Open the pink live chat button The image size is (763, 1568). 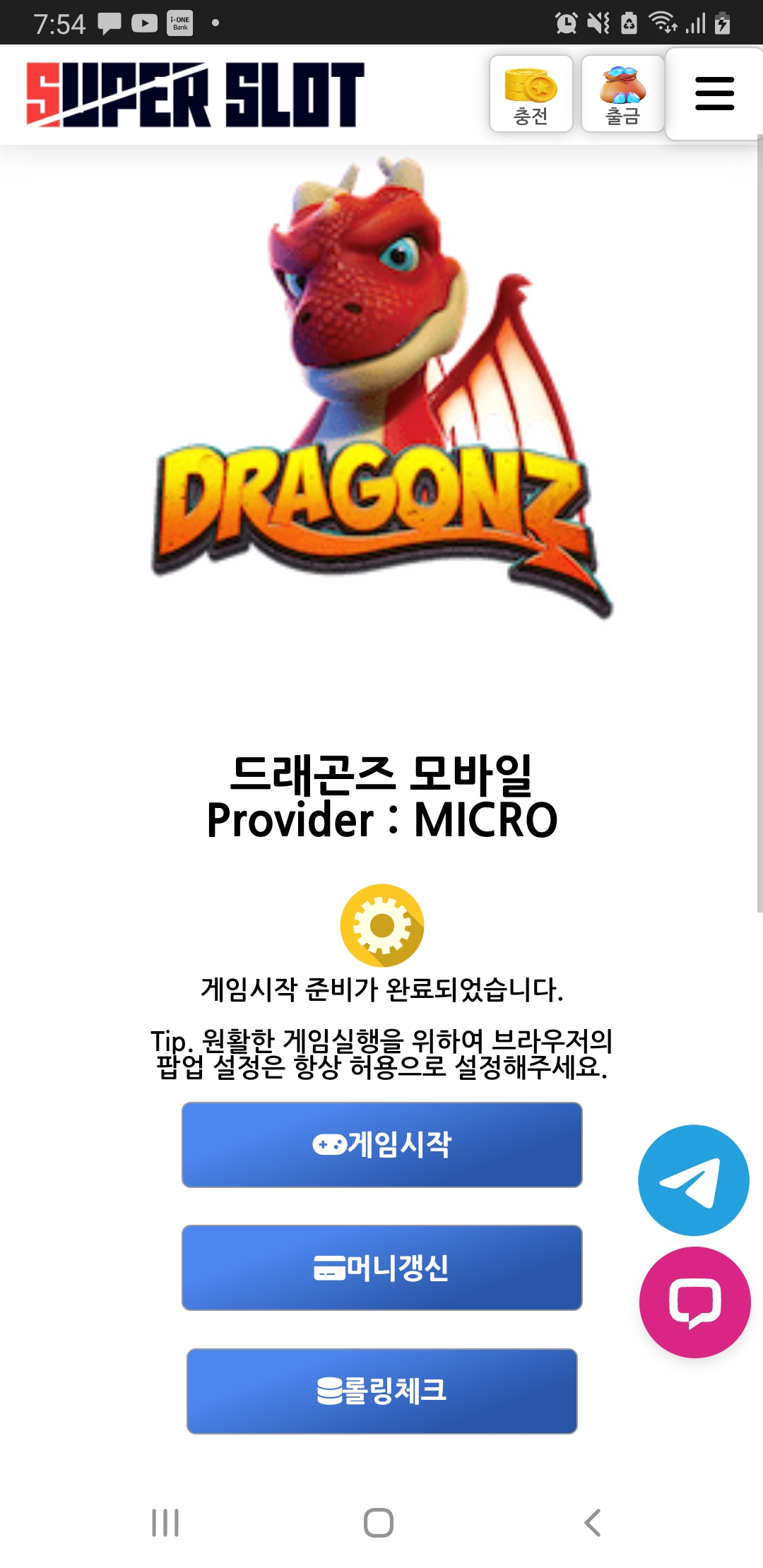694,1302
